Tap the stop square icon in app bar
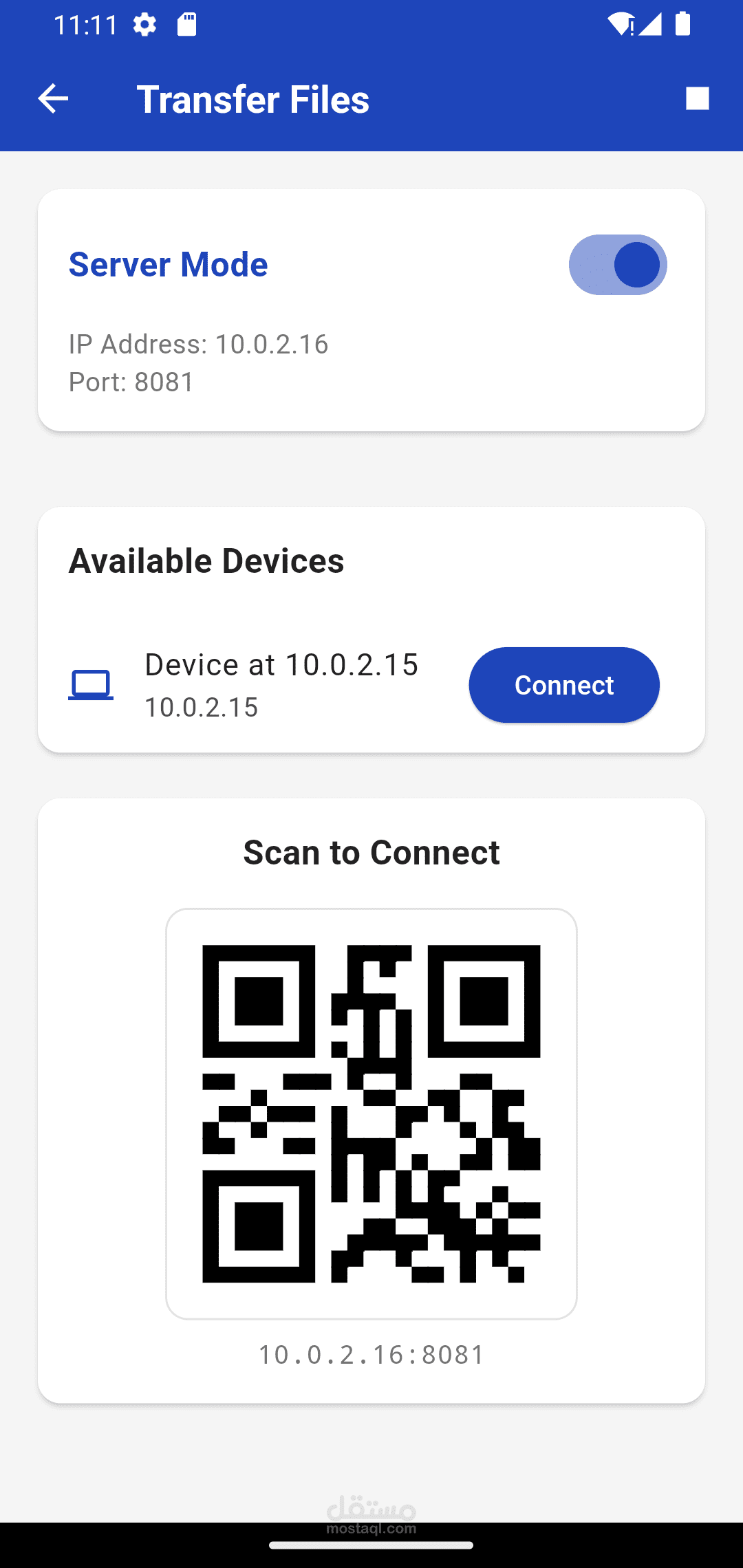This screenshot has height=1568, width=743. pos(697,98)
